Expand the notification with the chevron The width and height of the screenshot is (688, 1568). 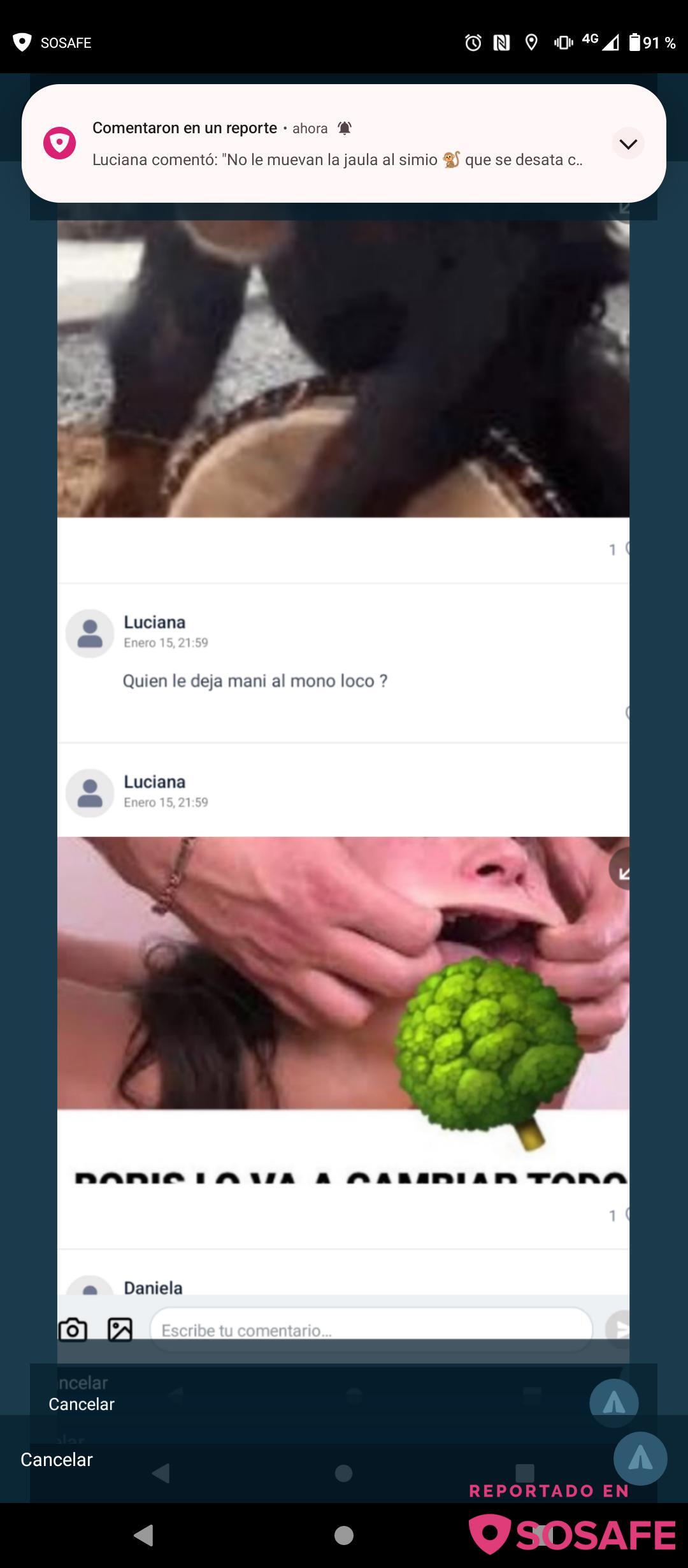[628, 144]
